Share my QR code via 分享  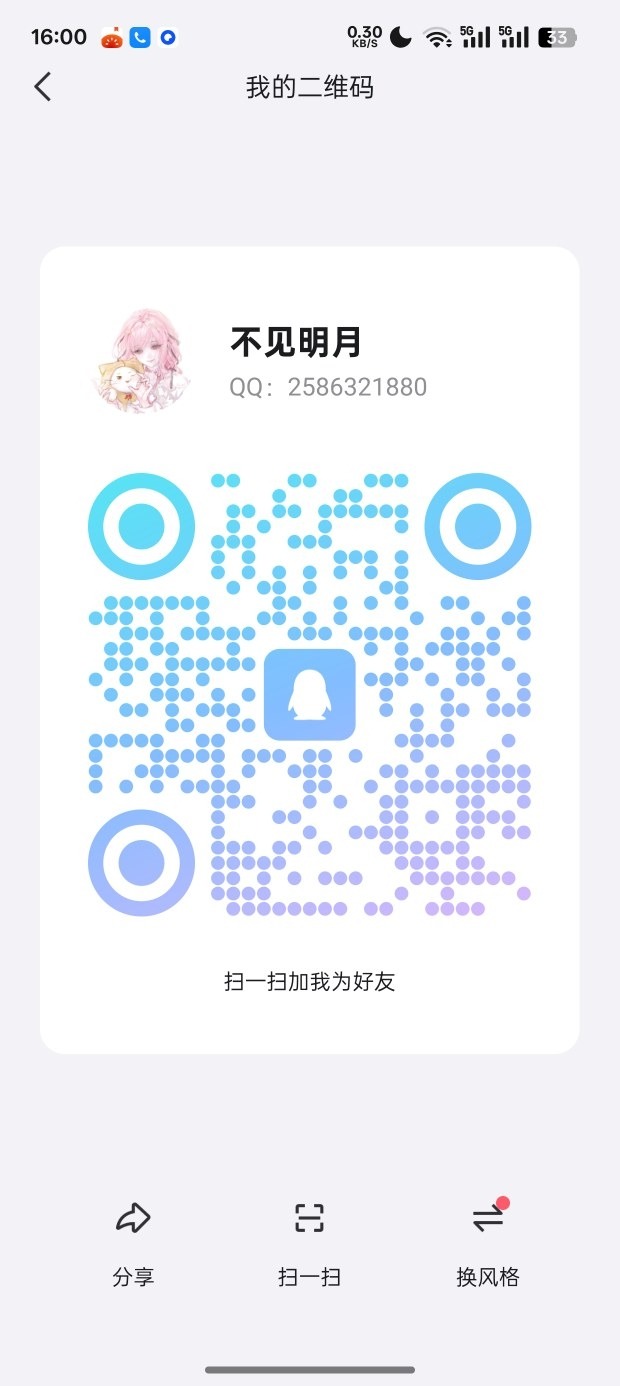[x=133, y=1240]
